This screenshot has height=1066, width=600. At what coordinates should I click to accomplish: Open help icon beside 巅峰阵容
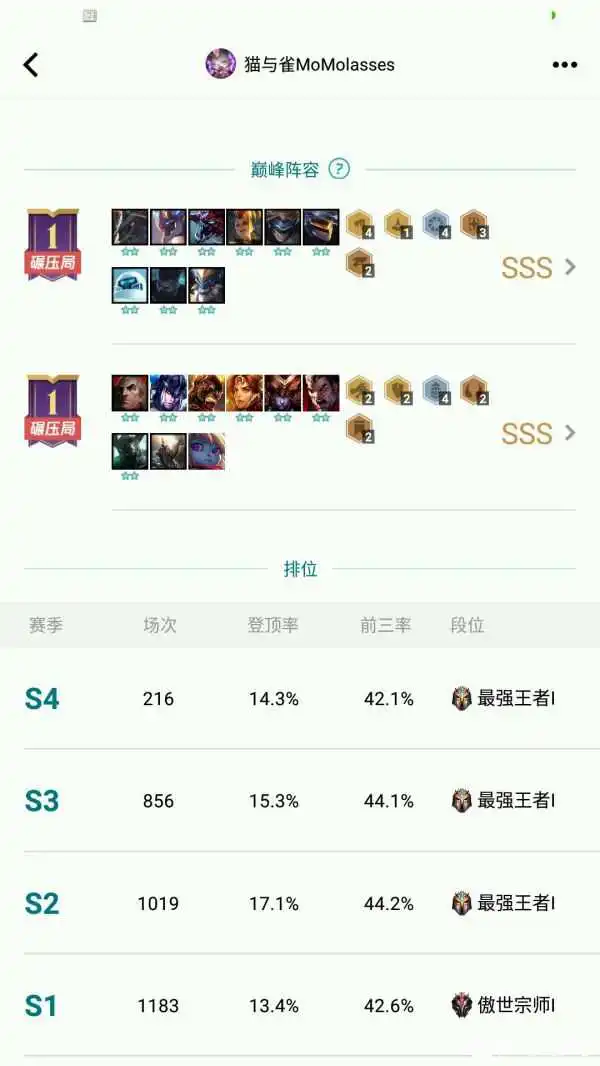point(339,169)
